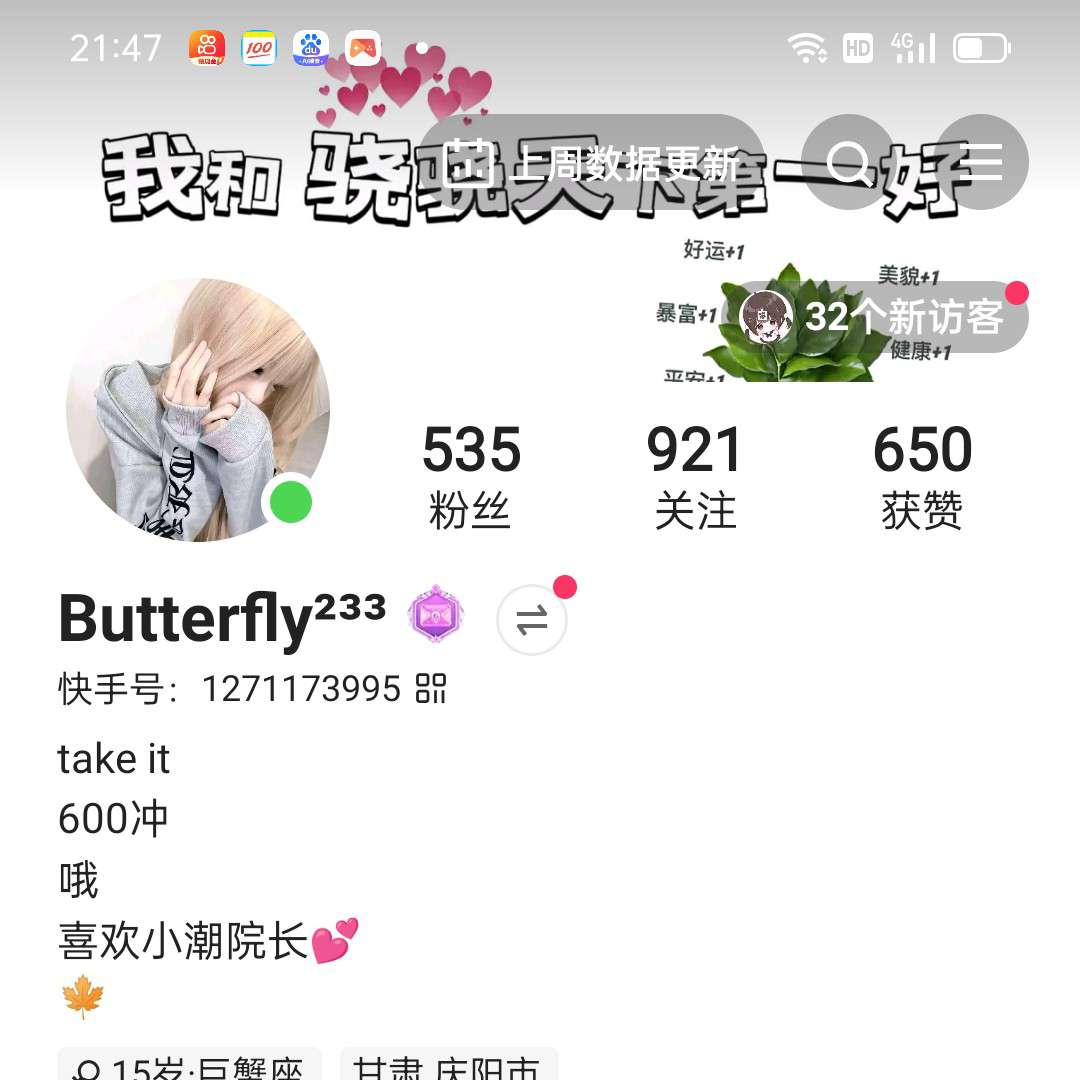Image resolution: width=1080 pixels, height=1080 pixels.
Task: Open the search icon
Action: point(849,162)
